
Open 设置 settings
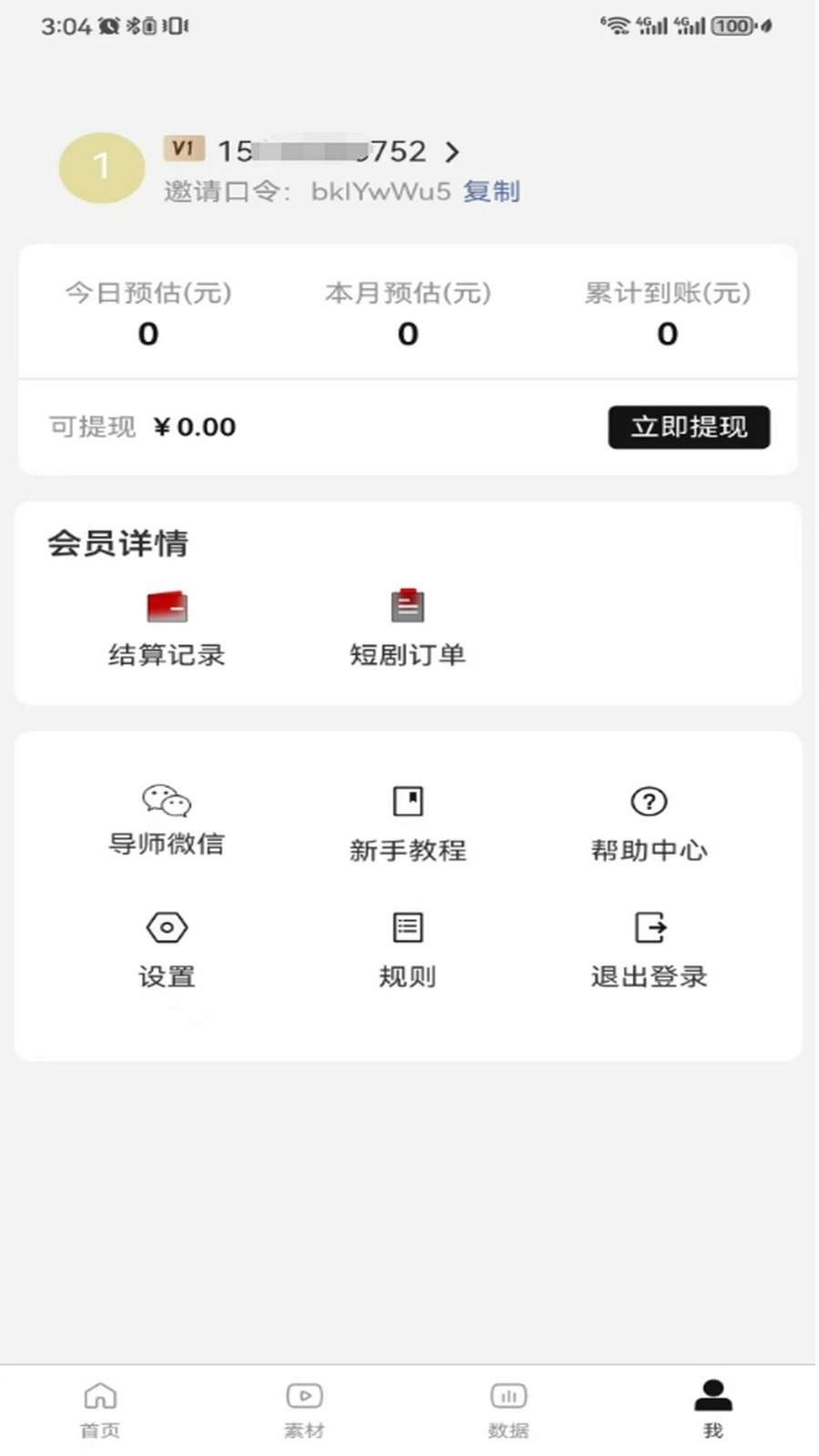tap(167, 949)
